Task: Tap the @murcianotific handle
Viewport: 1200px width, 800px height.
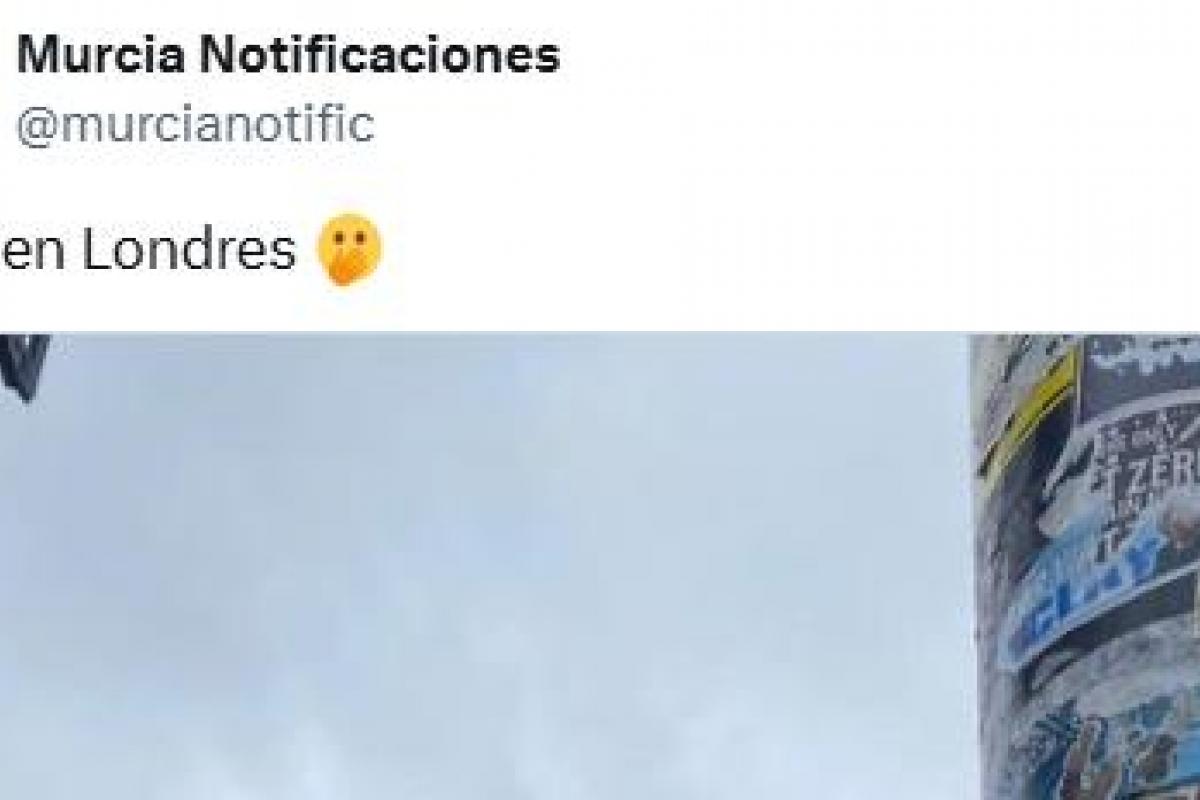Action: 196,125
